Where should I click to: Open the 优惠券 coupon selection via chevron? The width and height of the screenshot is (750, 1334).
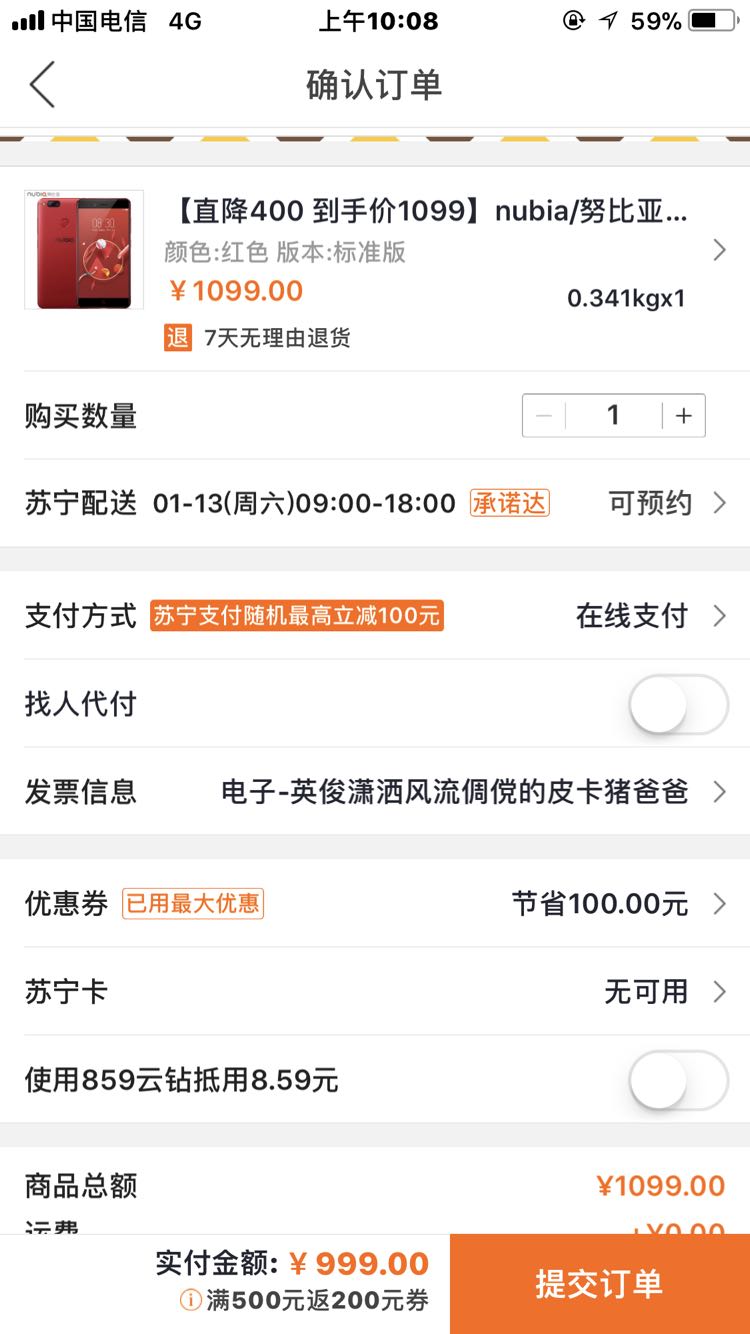point(718,903)
